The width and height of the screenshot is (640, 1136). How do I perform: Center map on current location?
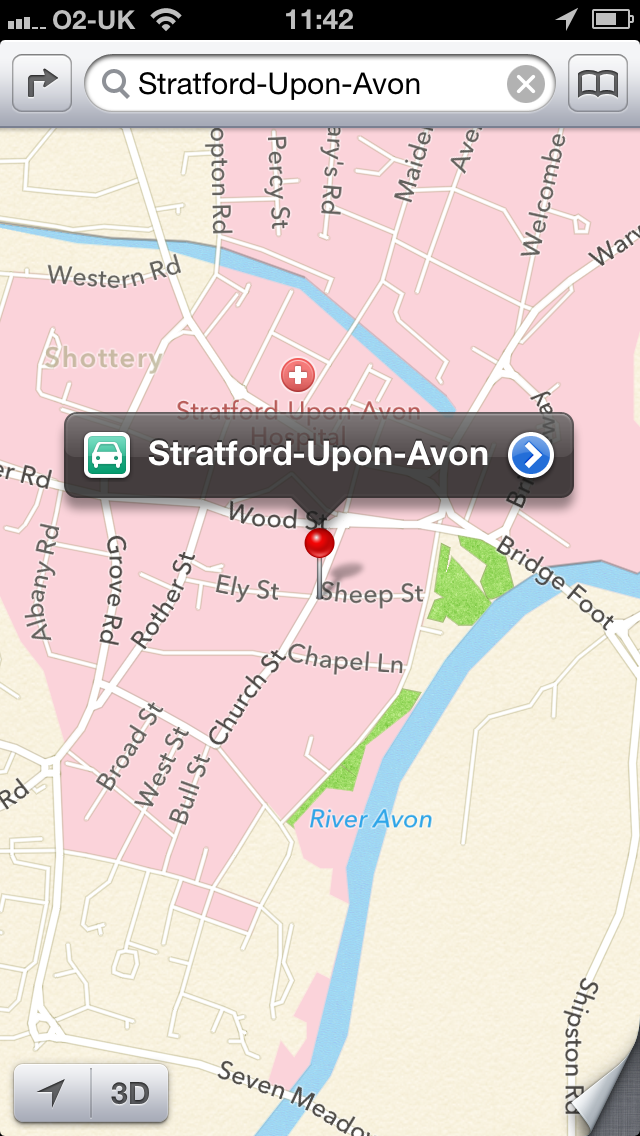click(x=52, y=1093)
